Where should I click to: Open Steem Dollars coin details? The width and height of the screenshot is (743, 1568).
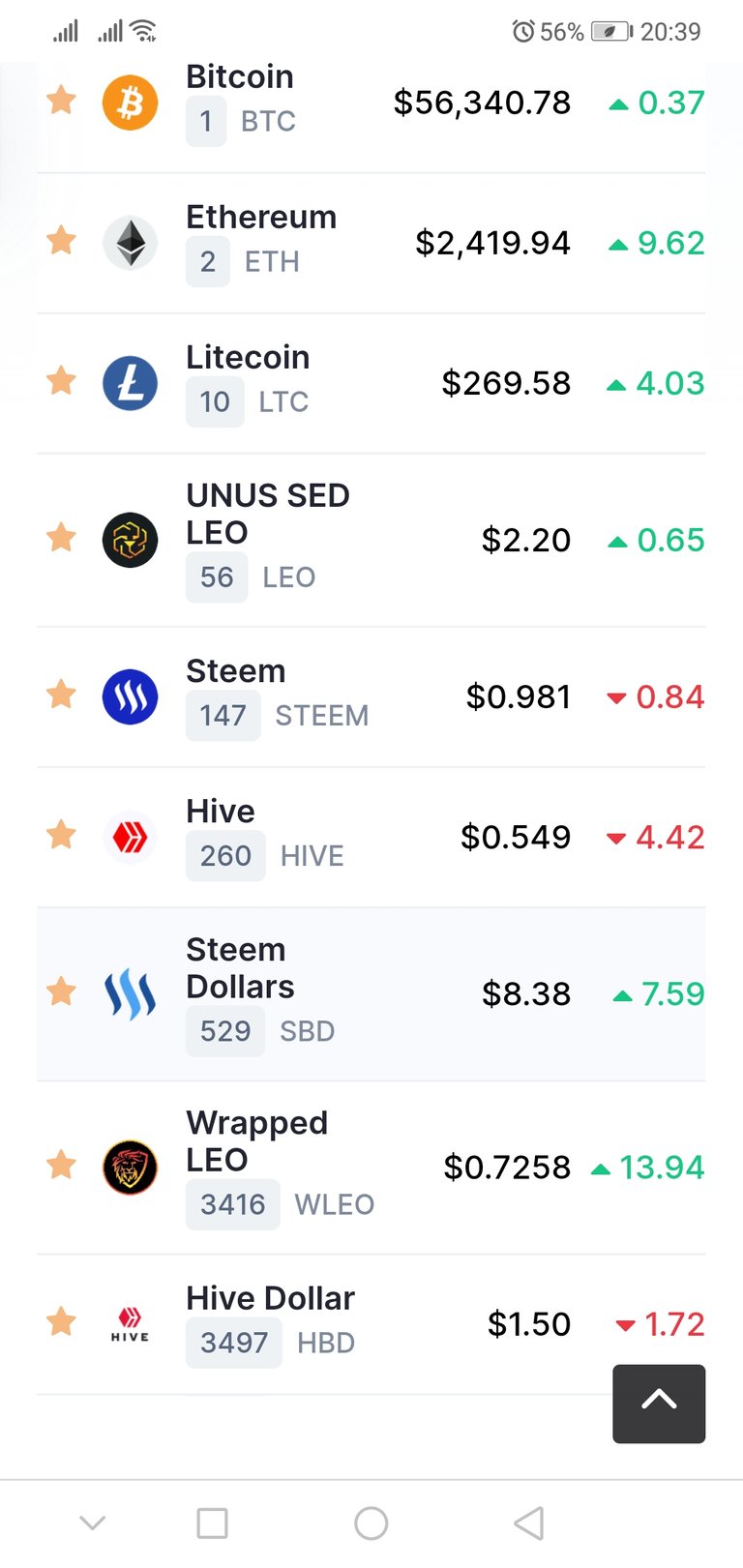371,993
